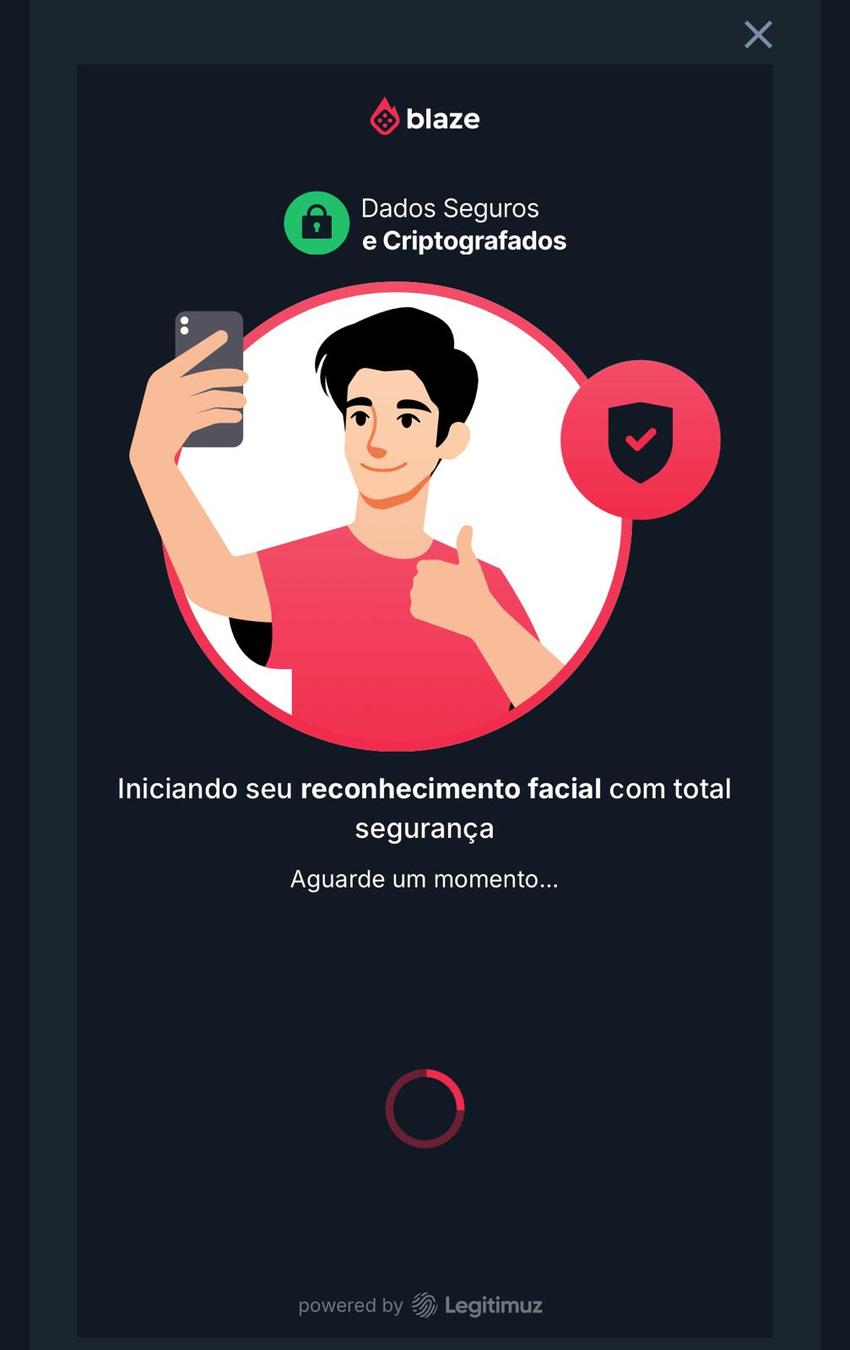Screen dimensions: 850x1350
Task: Expand the Aguarde um momento notice
Action: (x=424, y=879)
